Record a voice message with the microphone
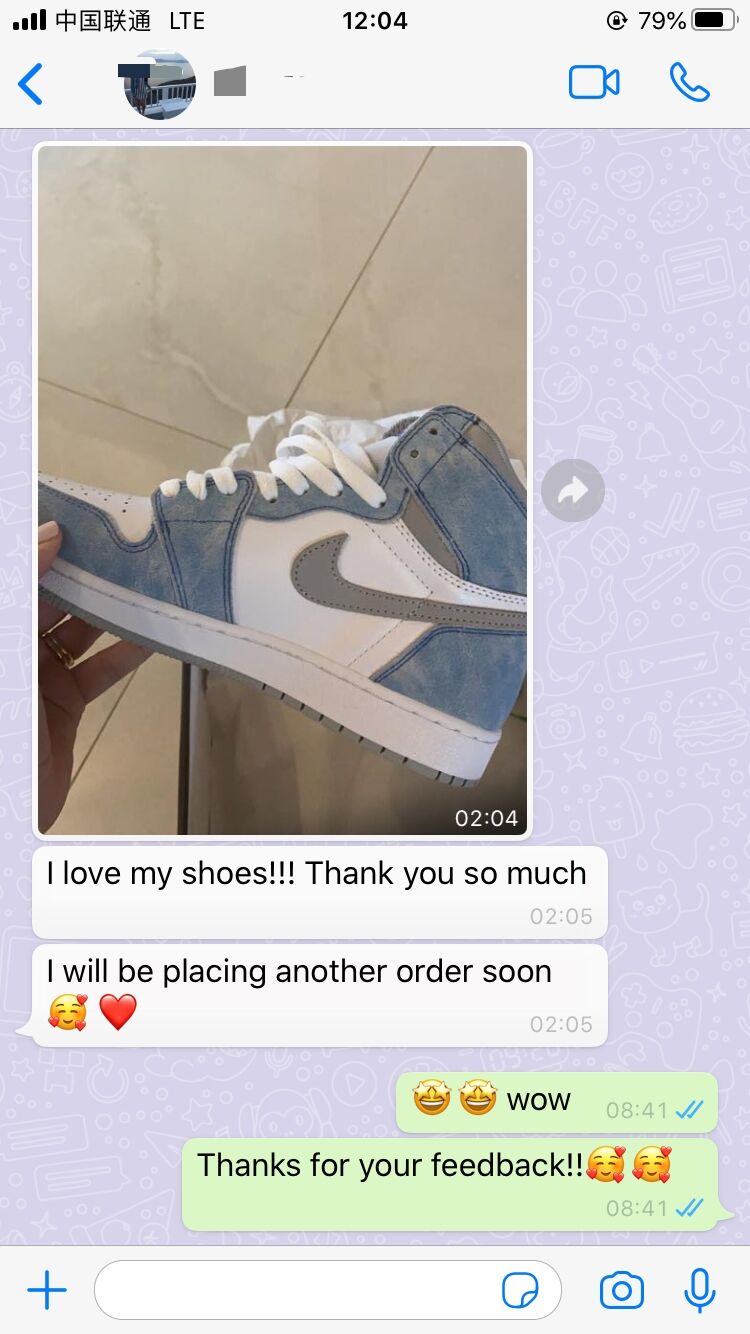 (700, 1290)
